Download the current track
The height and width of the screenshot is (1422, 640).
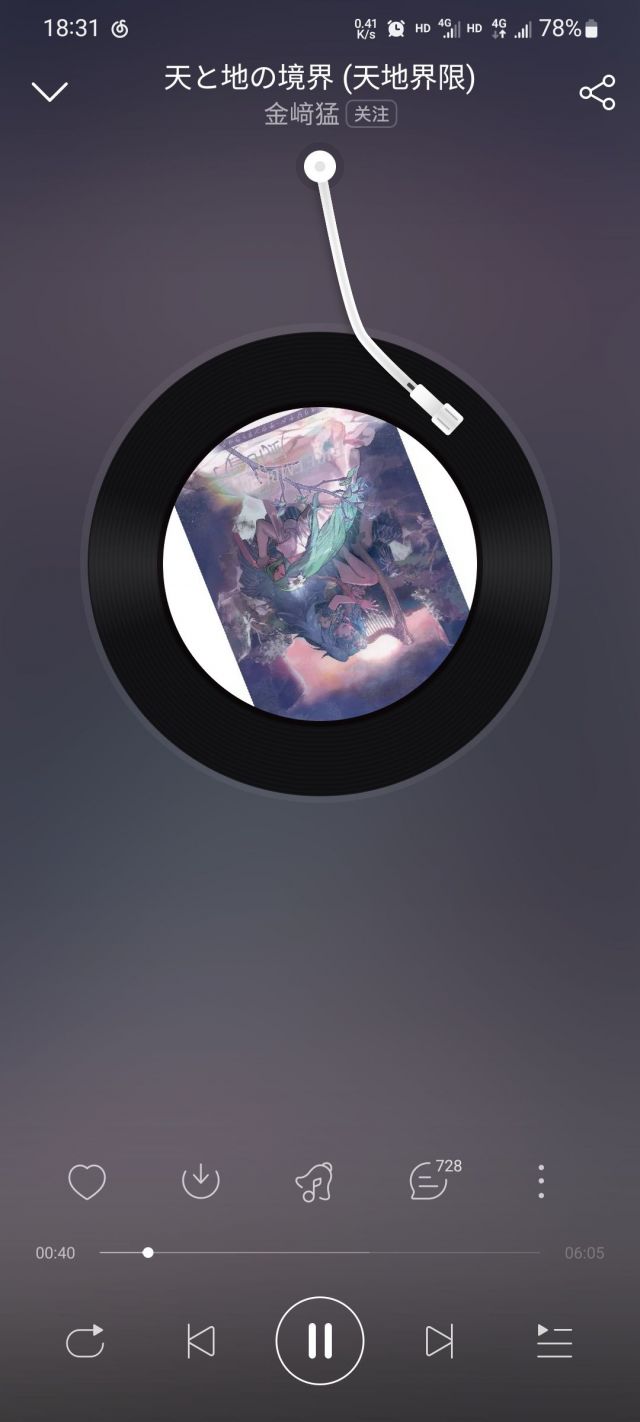(x=200, y=1182)
